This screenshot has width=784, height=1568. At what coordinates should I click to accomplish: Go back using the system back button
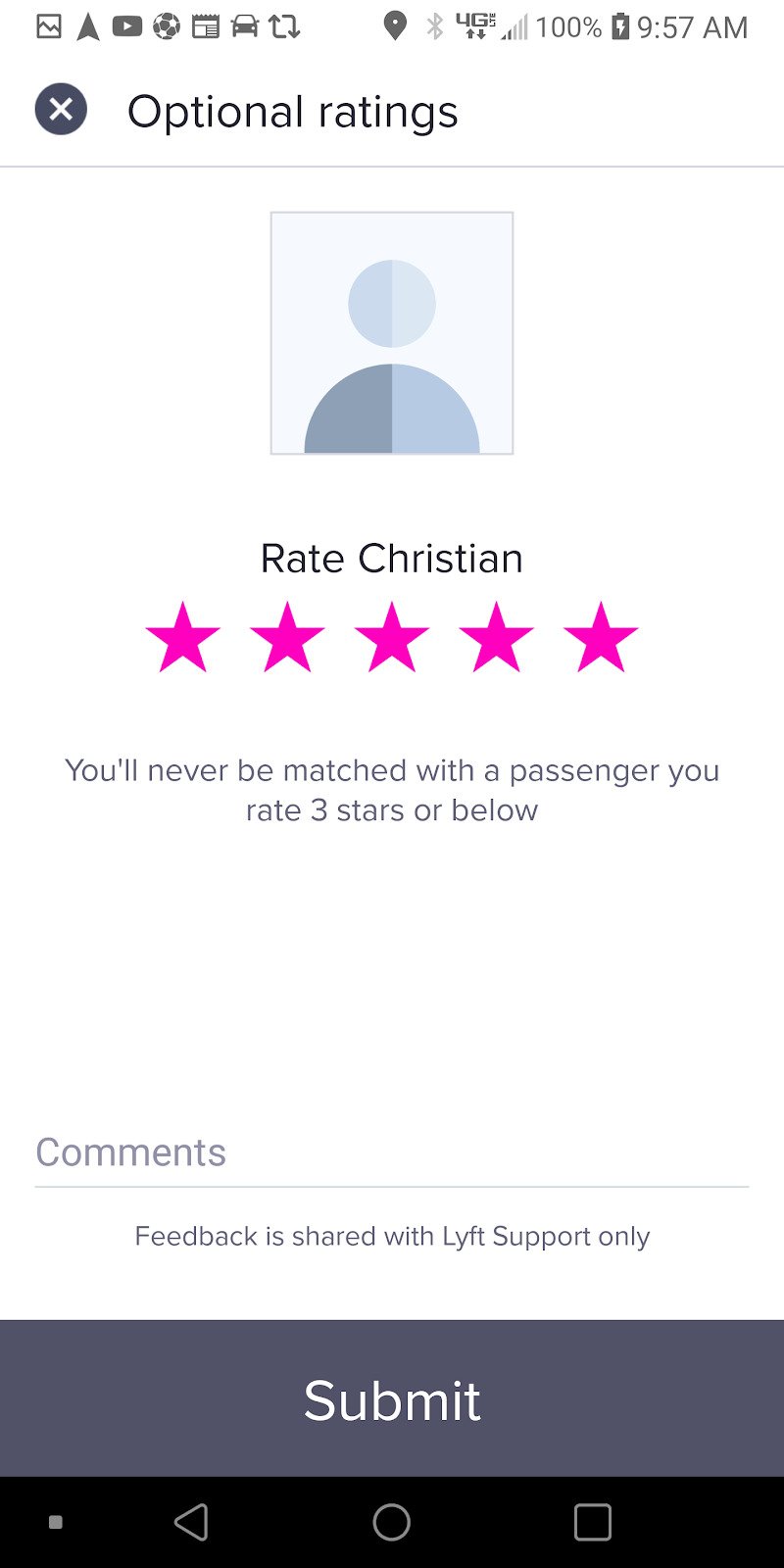point(191,1522)
